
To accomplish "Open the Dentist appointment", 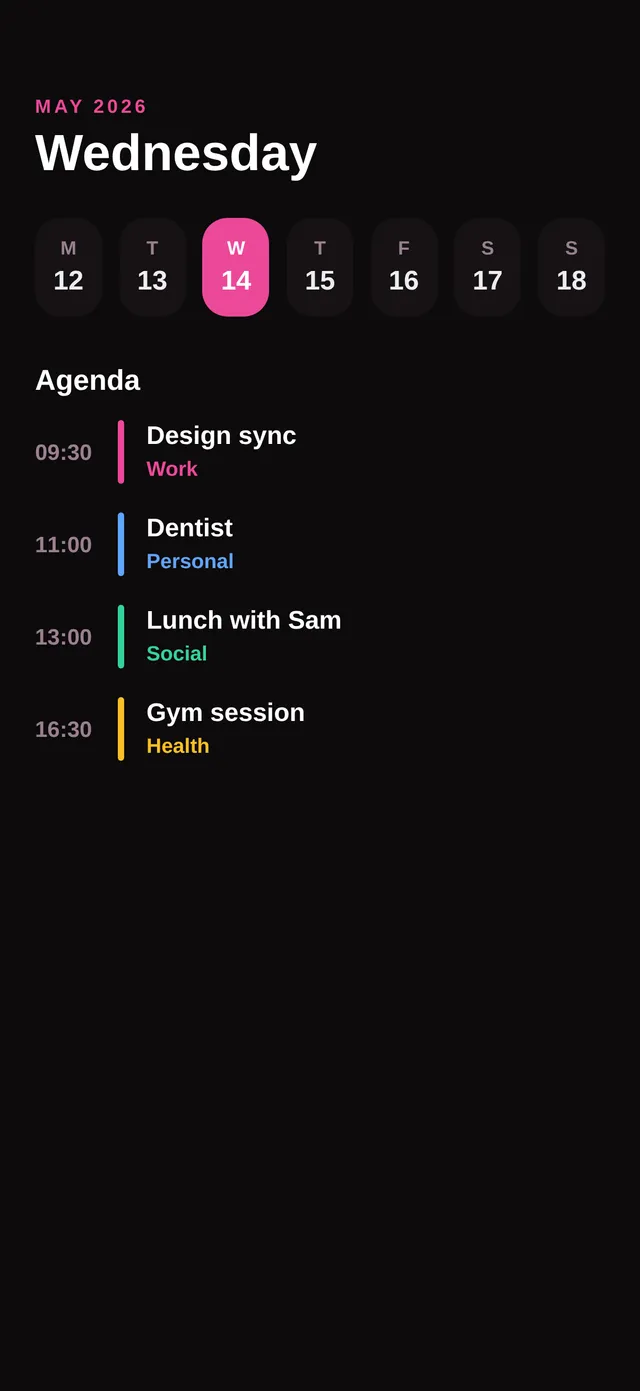I will (320, 544).
